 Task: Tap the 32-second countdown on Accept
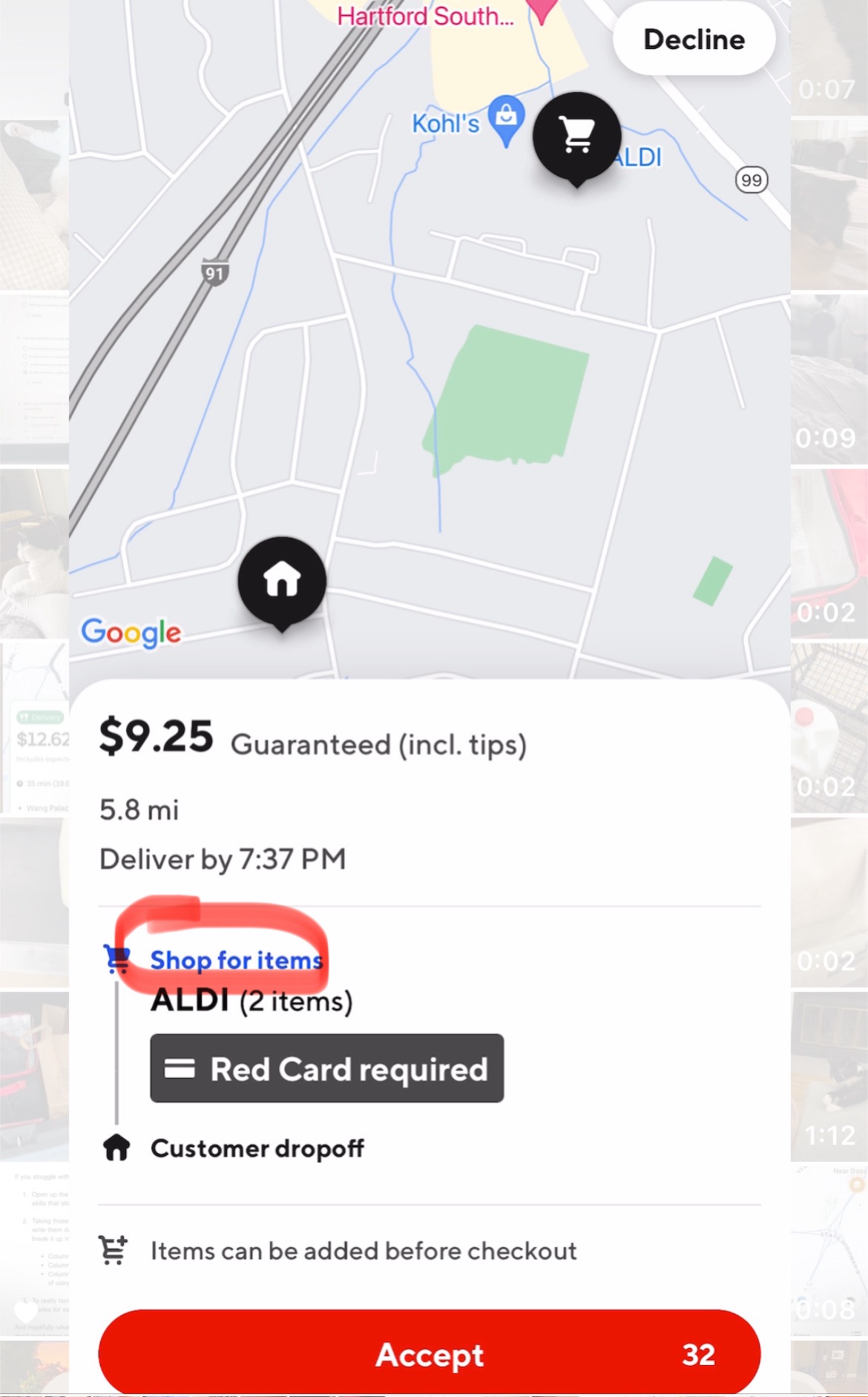(x=698, y=1355)
